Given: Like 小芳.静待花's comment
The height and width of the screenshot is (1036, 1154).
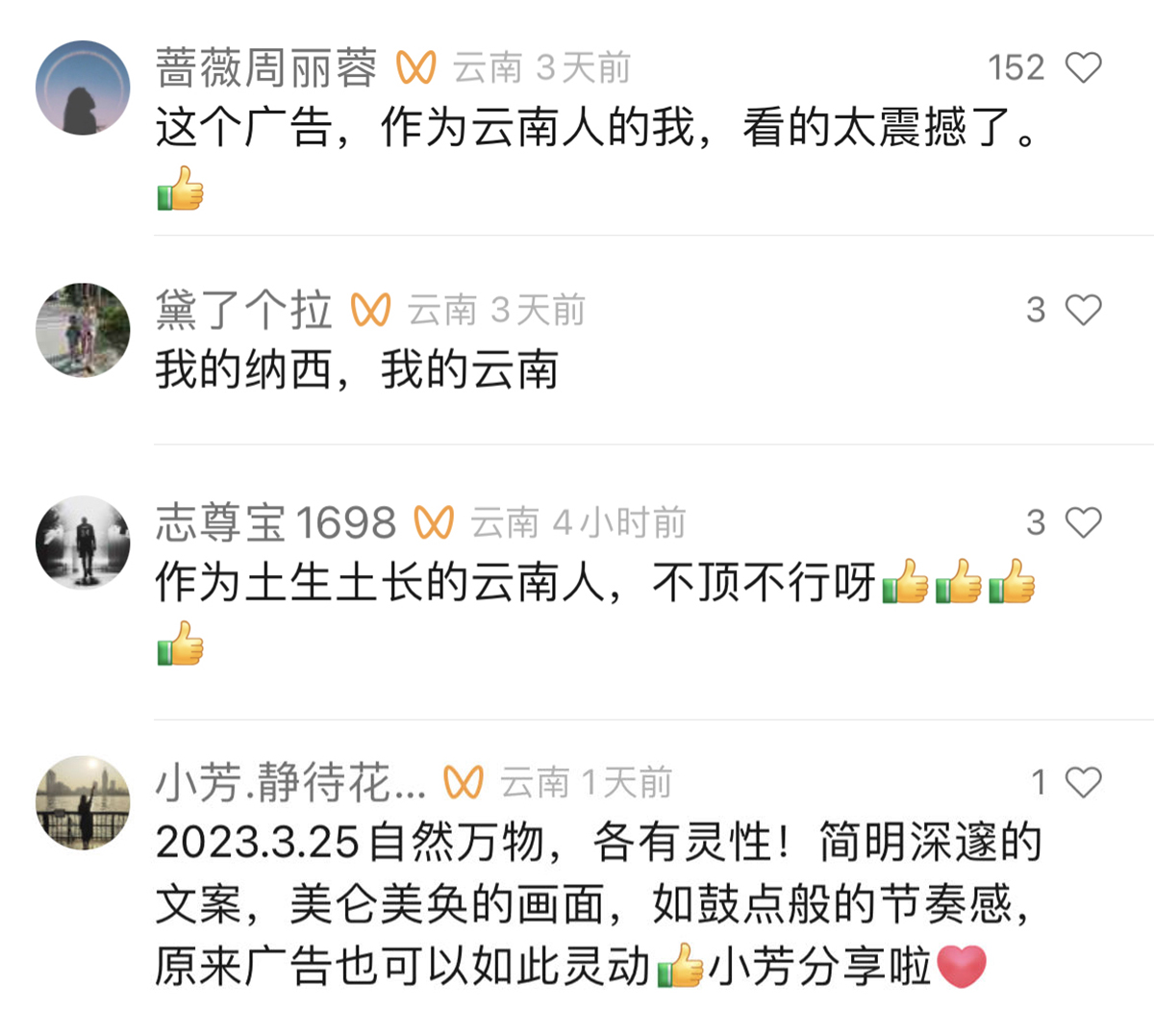Looking at the screenshot, I should [1084, 782].
